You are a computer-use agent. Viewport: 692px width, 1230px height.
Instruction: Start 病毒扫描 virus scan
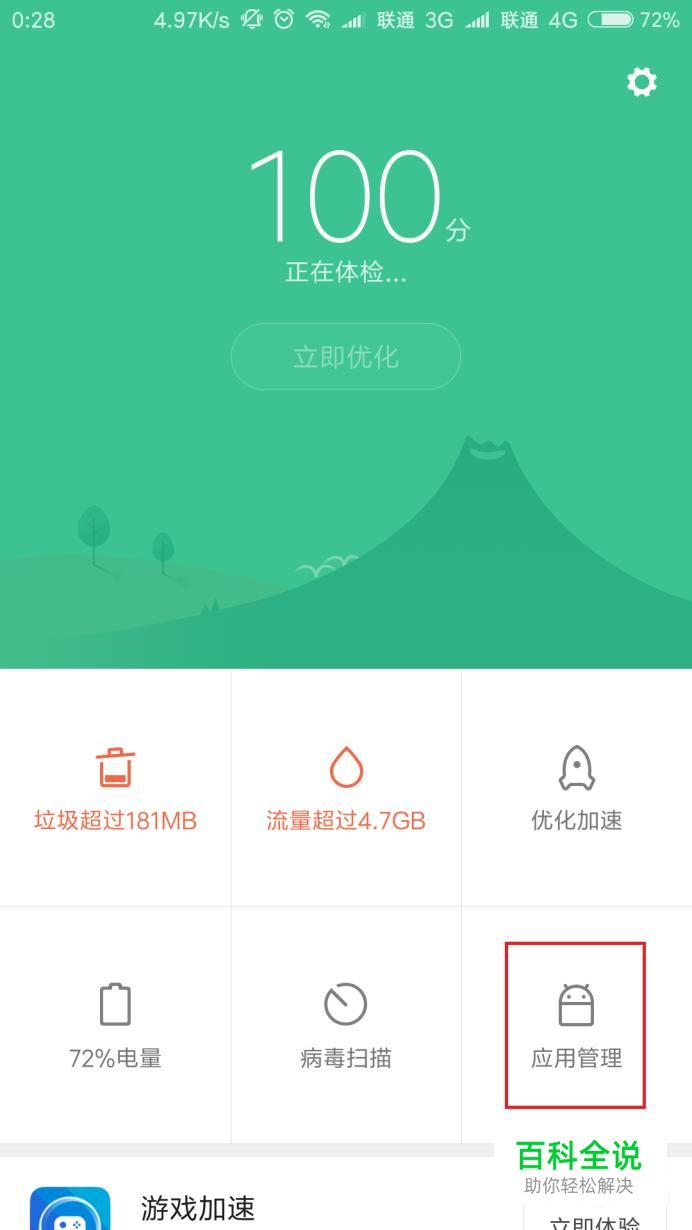point(346,1025)
